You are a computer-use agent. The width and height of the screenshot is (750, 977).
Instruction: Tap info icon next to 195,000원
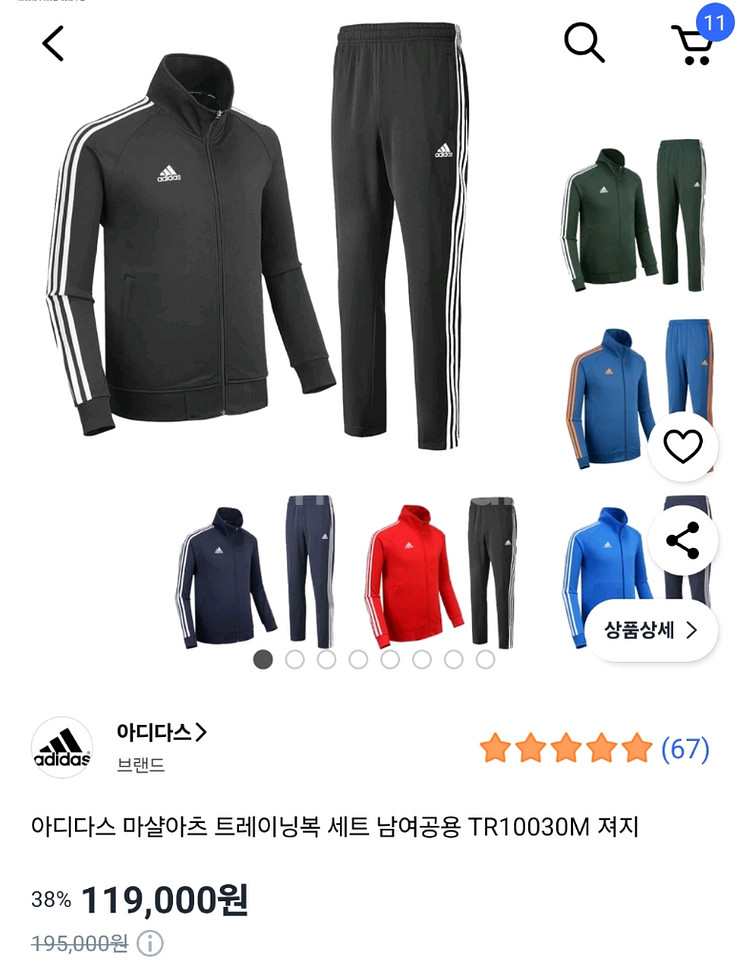coord(150,943)
